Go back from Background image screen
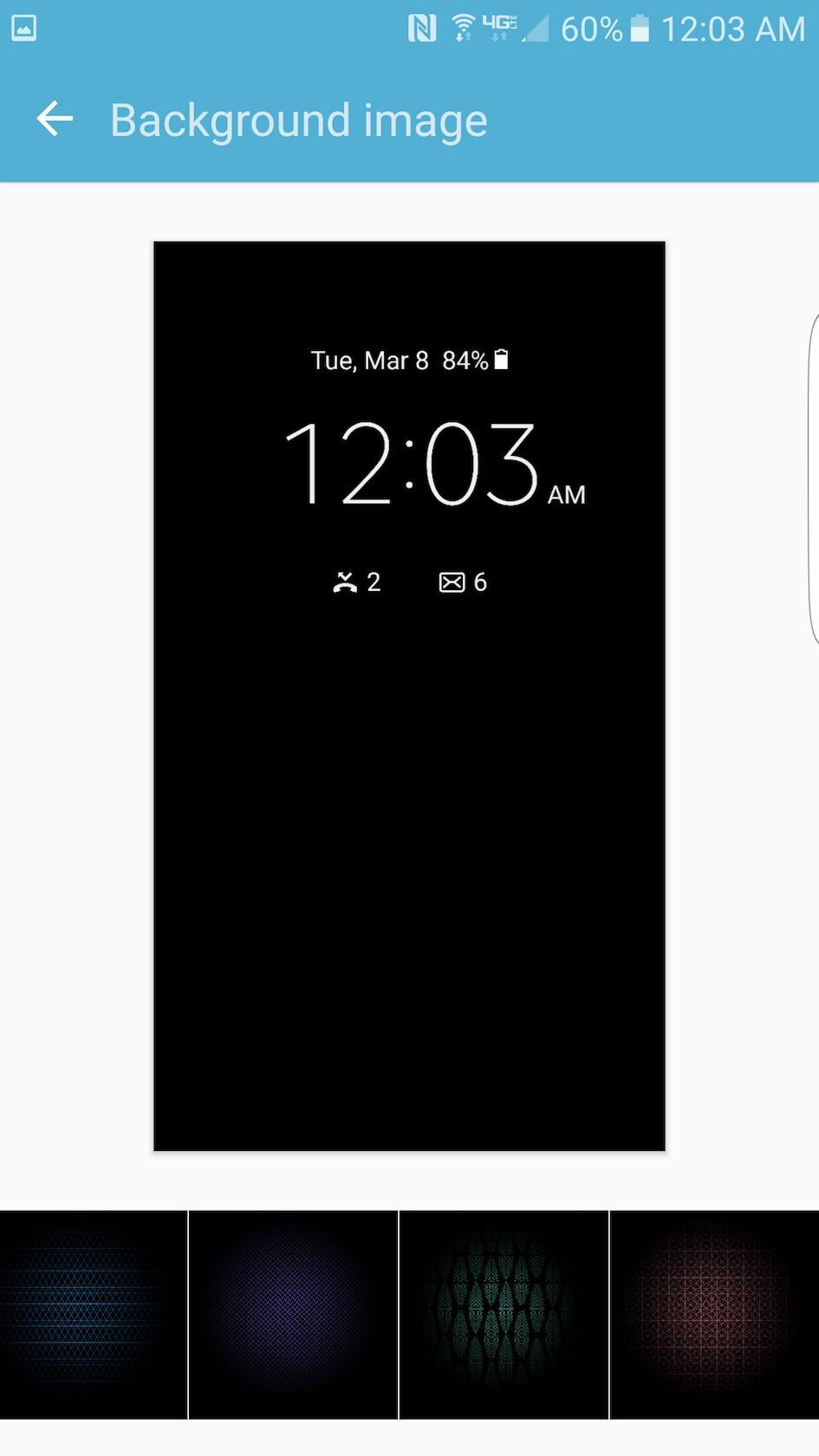Image resolution: width=819 pixels, height=1456 pixels. click(x=55, y=120)
